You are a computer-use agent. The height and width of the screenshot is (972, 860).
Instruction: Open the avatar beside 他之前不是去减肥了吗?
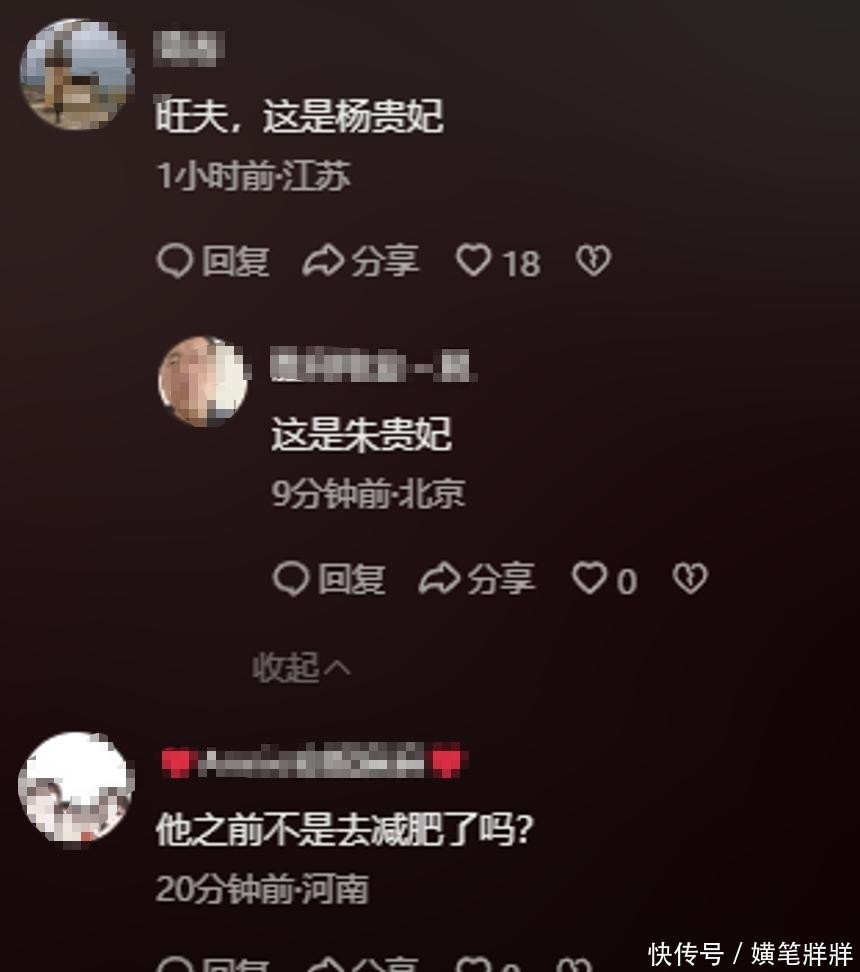coord(77,790)
